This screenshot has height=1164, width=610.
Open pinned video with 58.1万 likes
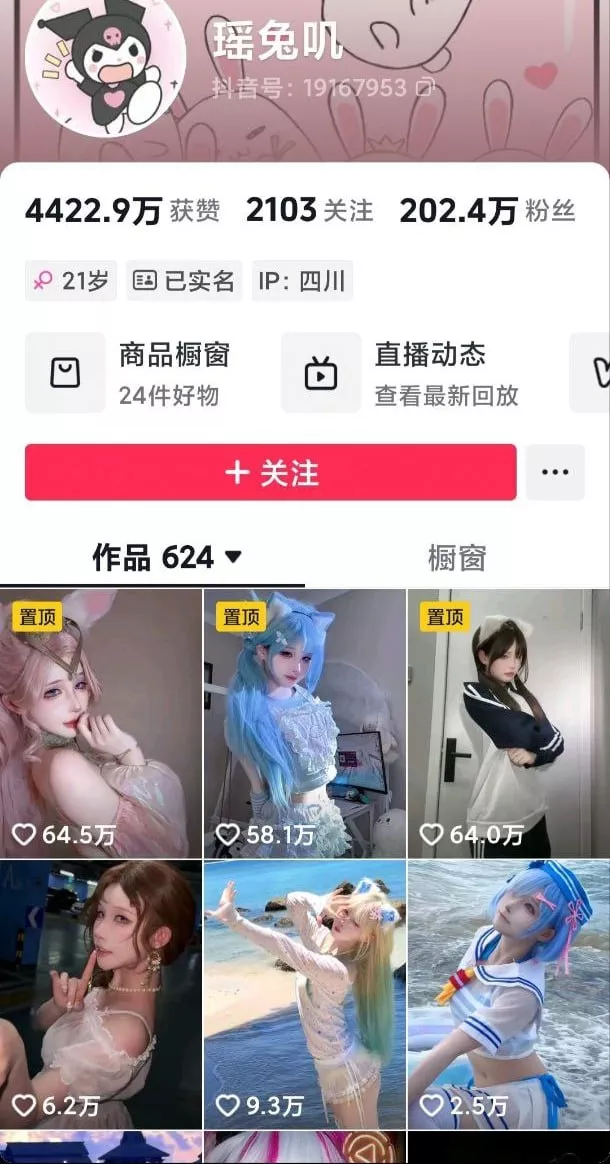click(304, 723)
